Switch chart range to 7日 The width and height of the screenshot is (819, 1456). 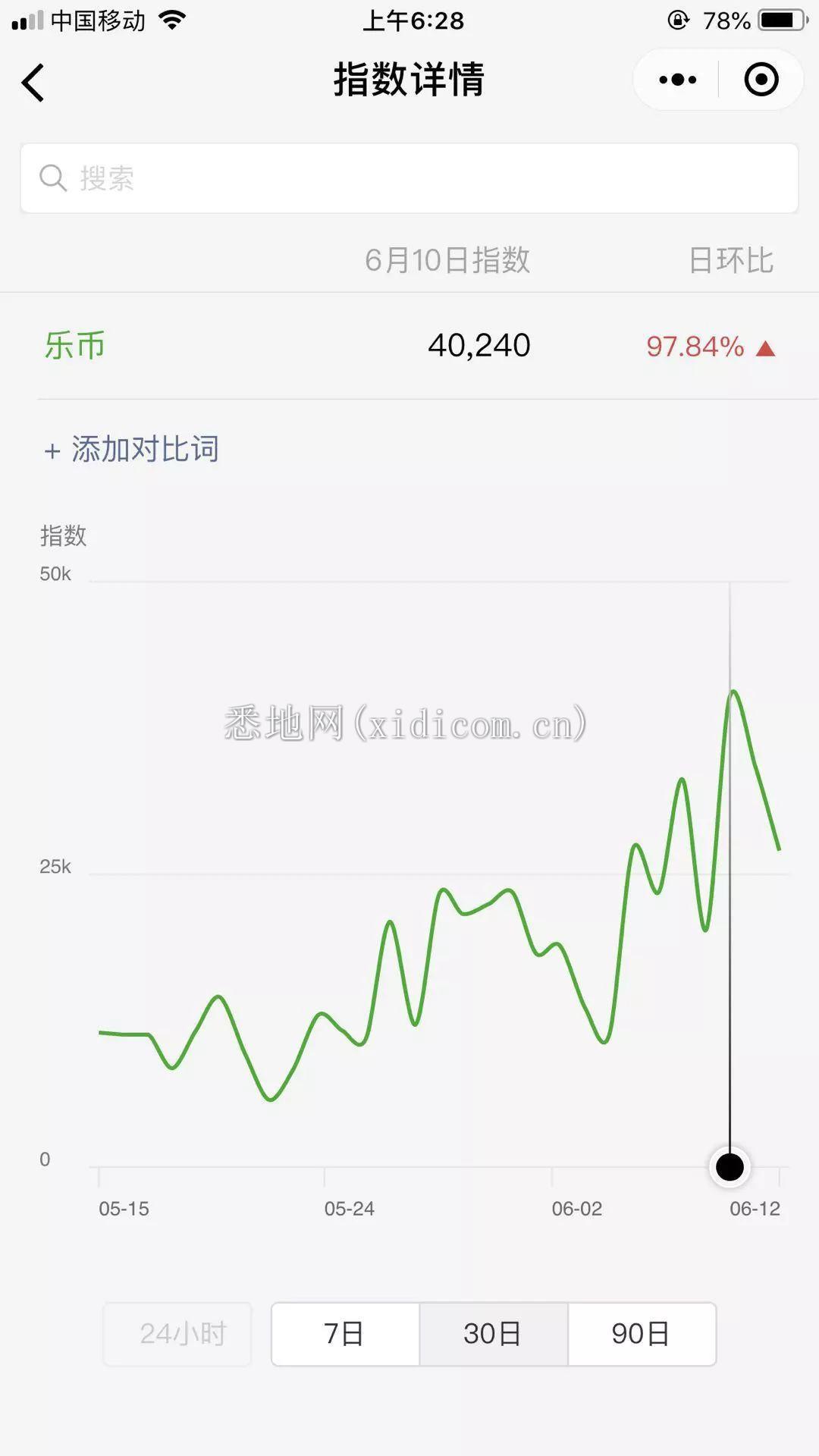pos(345,1334)
